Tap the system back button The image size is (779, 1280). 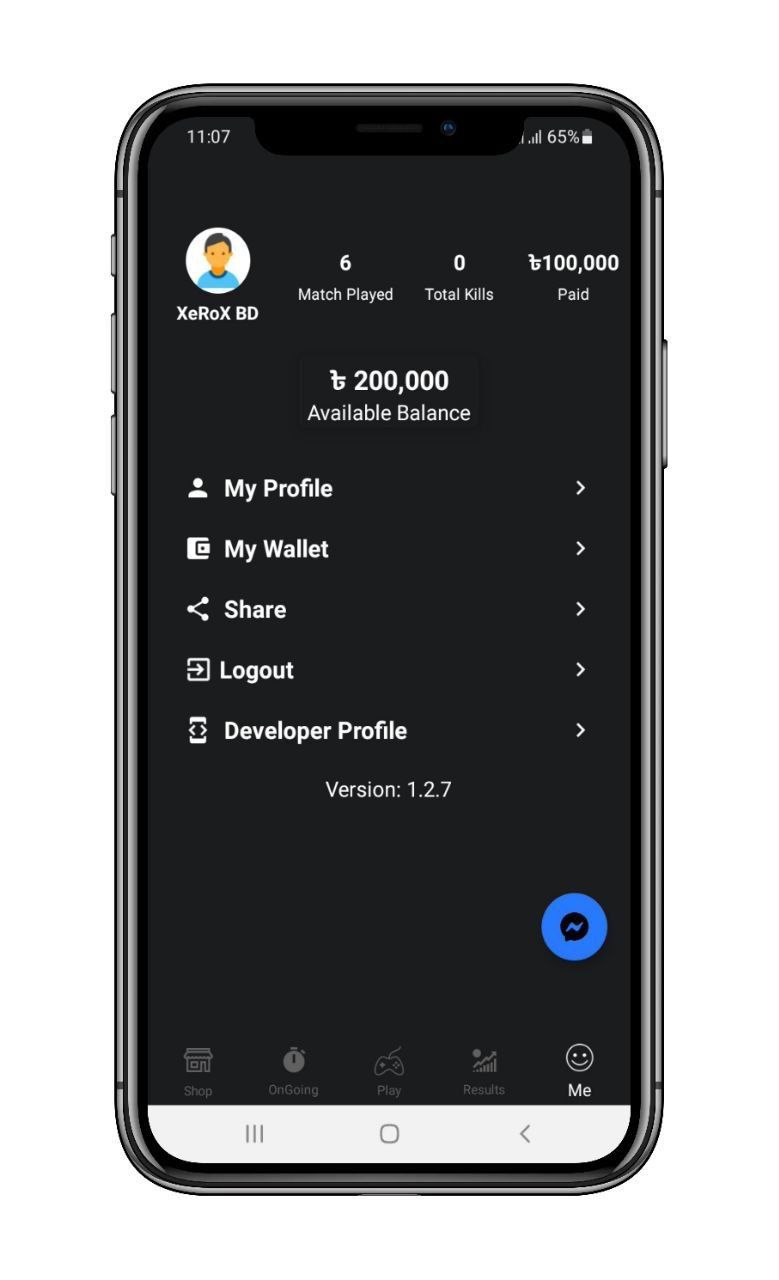click(x=524, y=1133)
